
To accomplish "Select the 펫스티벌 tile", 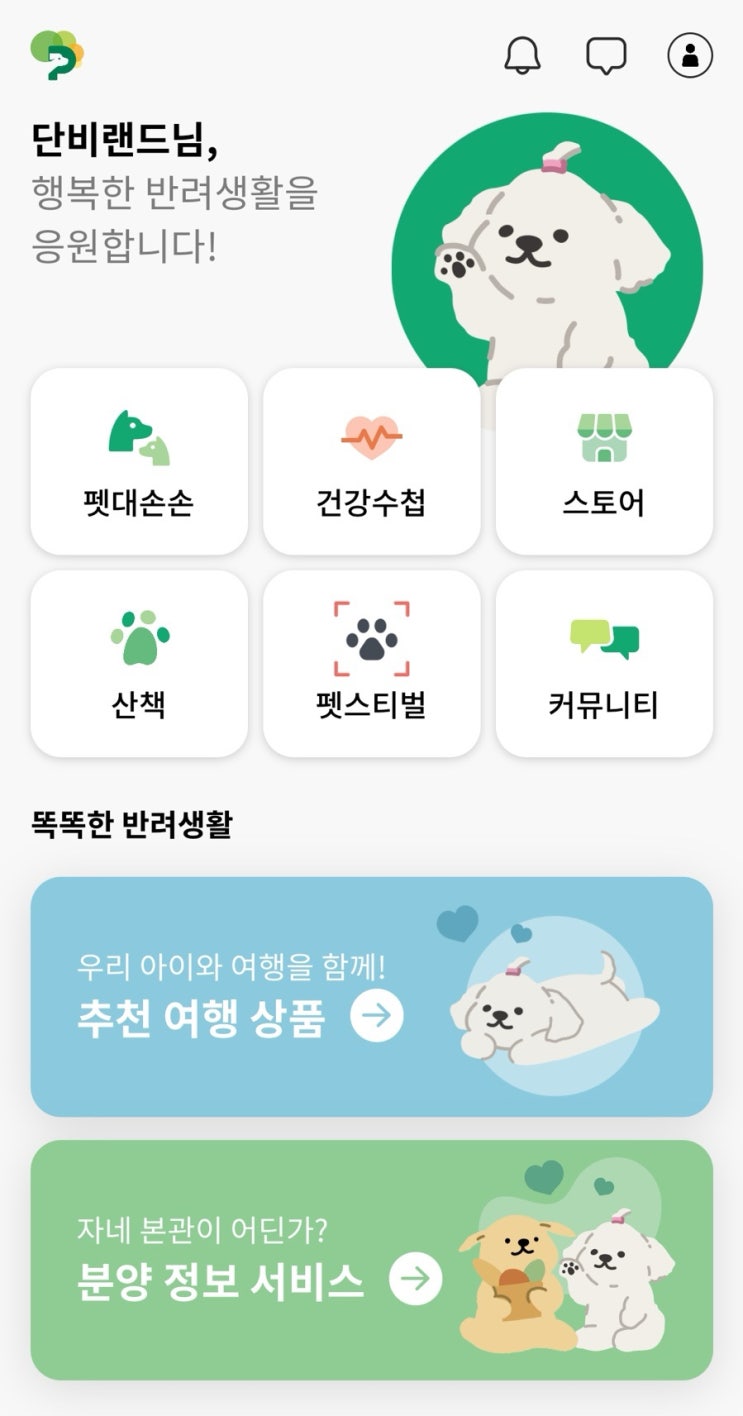I will pyautogui.click(x=371, y=664).
